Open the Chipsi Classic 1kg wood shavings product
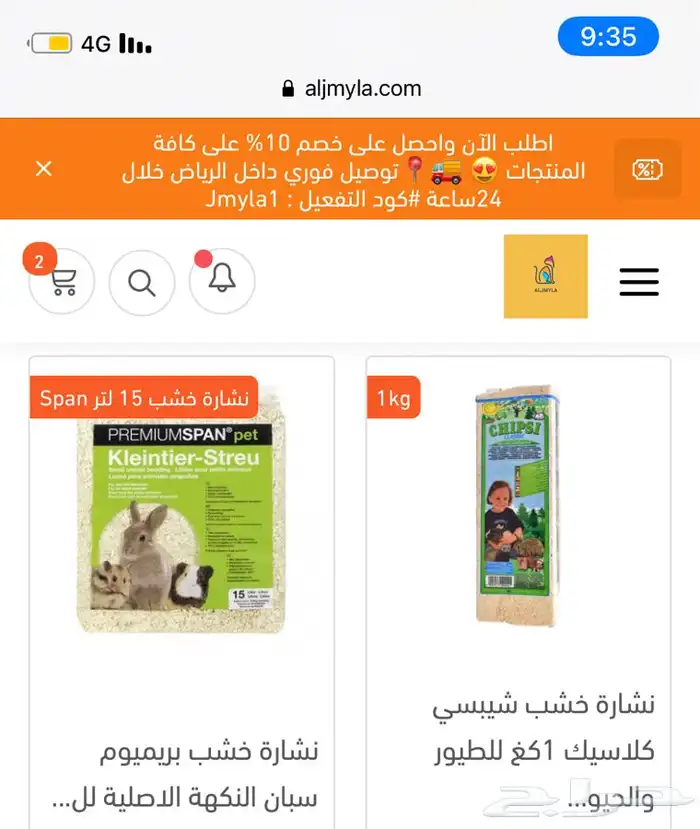 point(518,592)
